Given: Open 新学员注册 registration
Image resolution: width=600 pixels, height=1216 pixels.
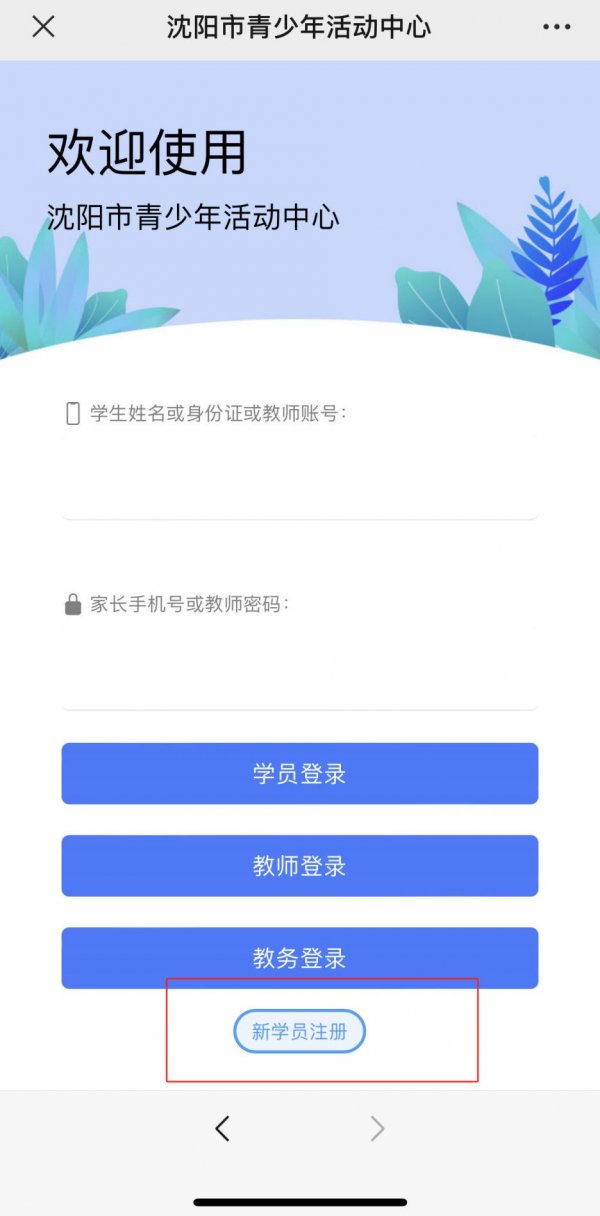Looking at the screenshot, I should click(299, 1031).
